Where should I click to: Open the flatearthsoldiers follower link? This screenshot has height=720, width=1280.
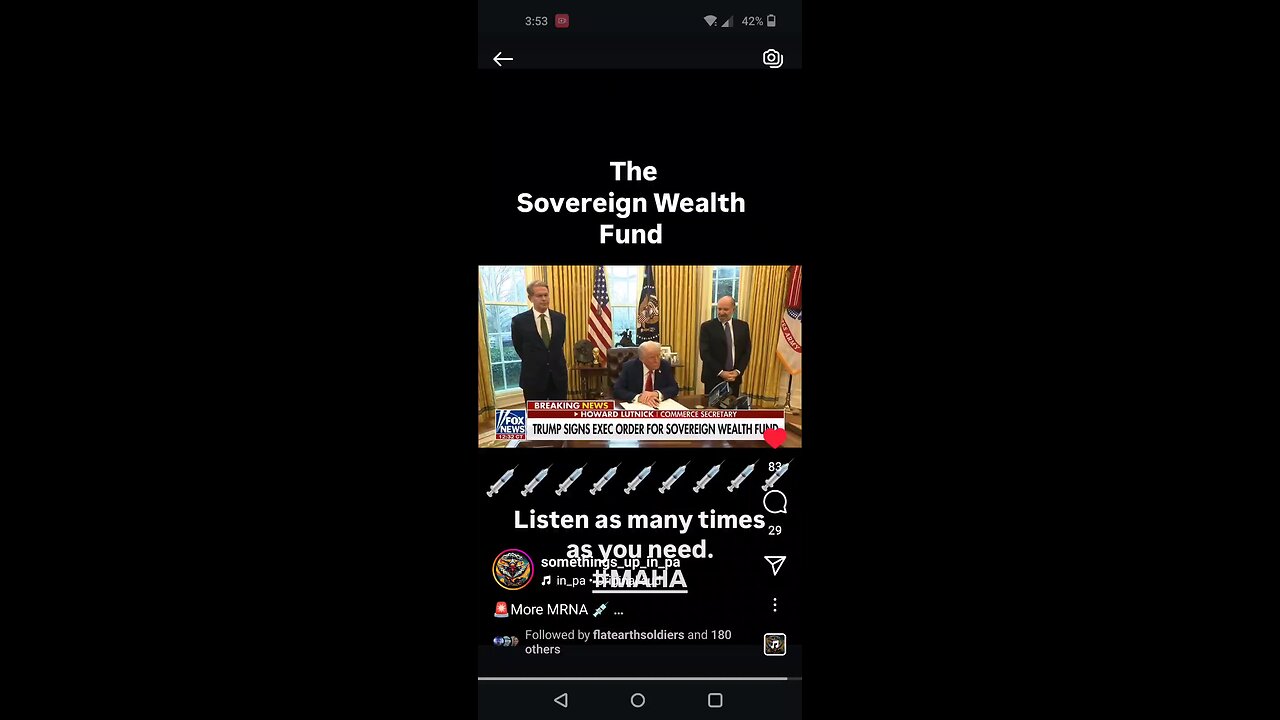pyautogui.click(x=638, y=635)
